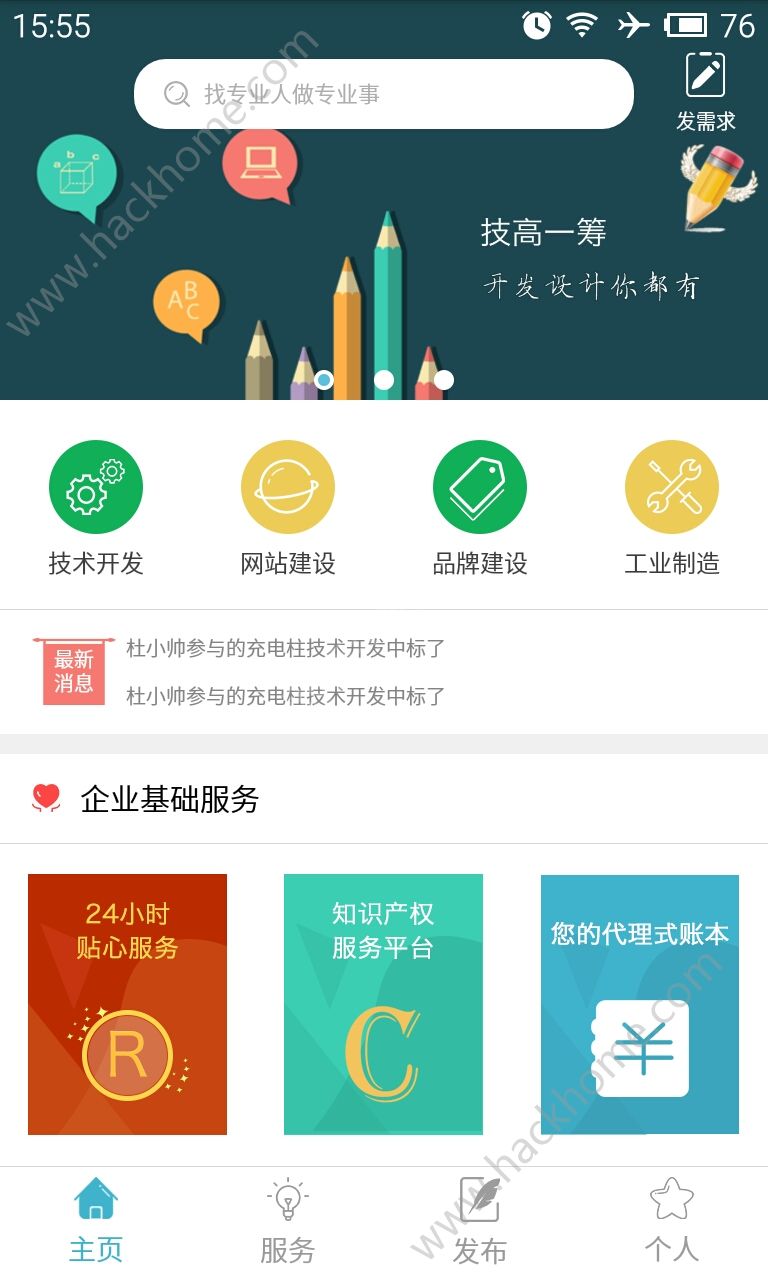The height and width of the screenshot is (1280, 768).
Task: Select the 主页 home tab
Action: (96, 1221)
